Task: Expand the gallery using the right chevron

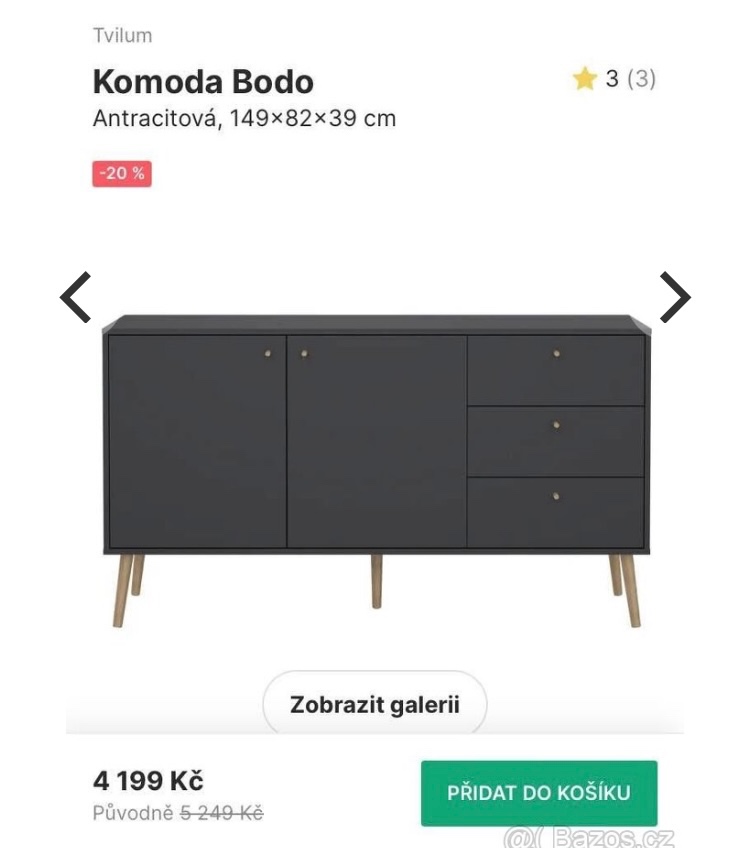Action: click(x=674, y=297)
